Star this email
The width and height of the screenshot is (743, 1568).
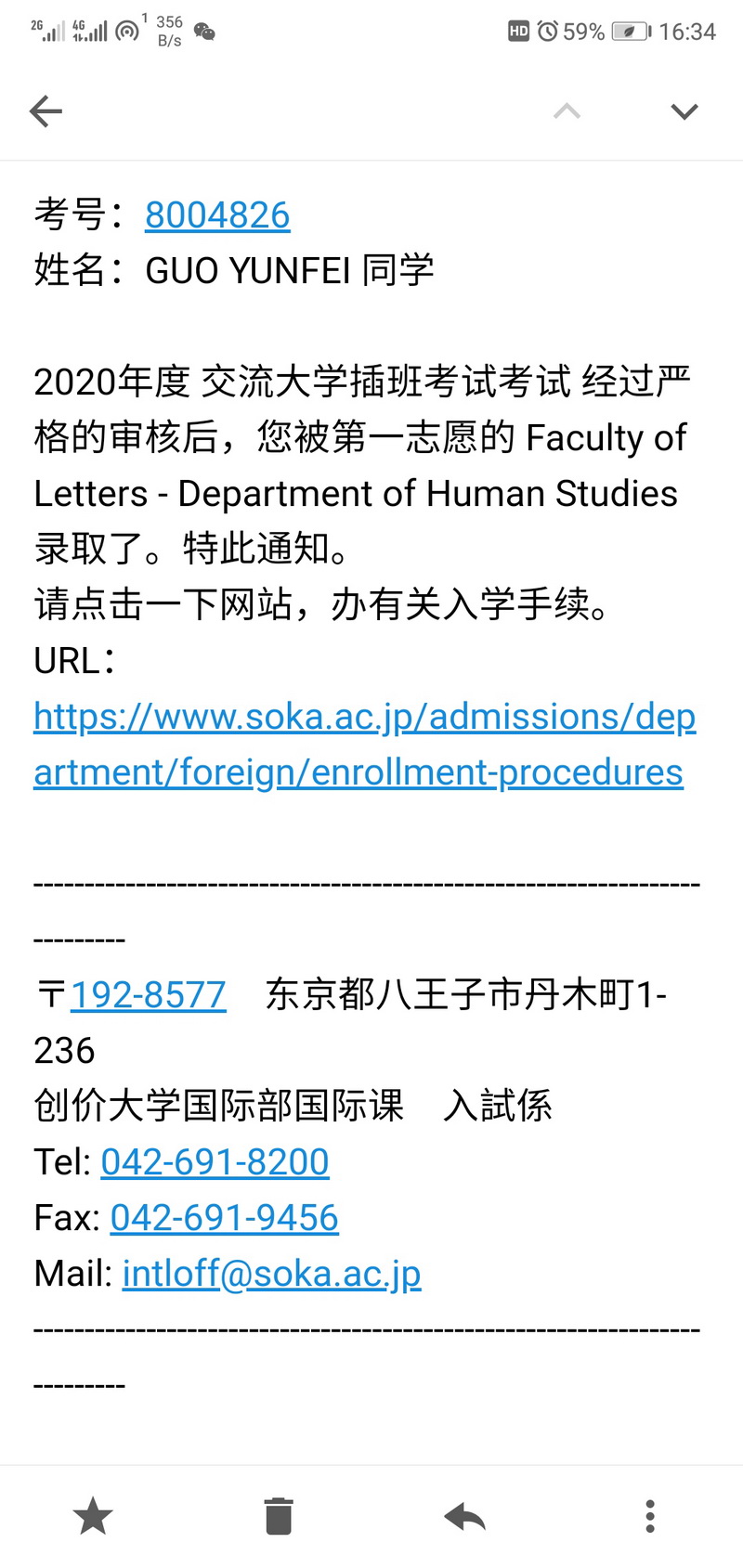93,1516
